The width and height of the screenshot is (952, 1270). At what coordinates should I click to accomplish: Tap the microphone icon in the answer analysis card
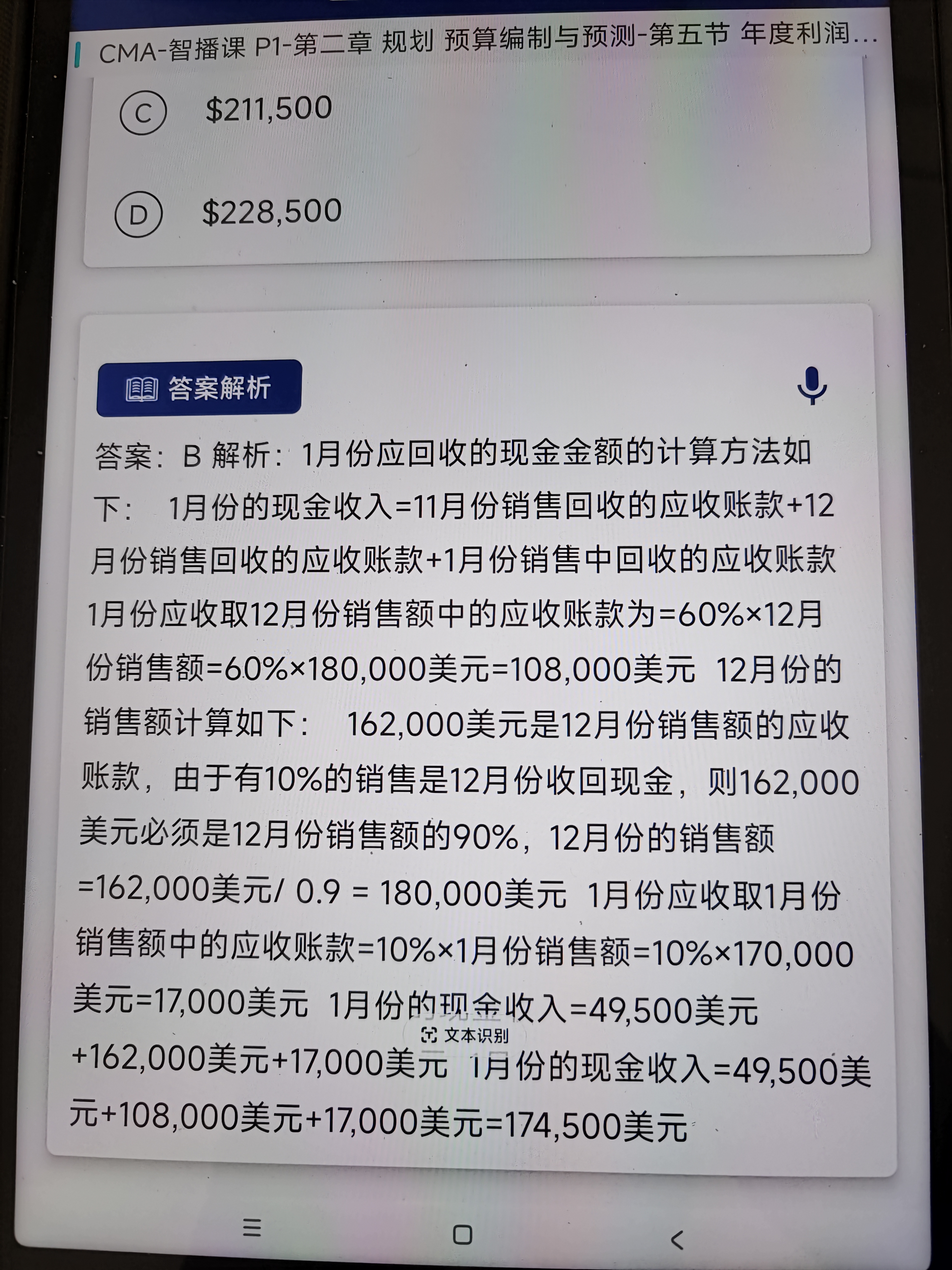pyautogui.click(x=812, y=385)
